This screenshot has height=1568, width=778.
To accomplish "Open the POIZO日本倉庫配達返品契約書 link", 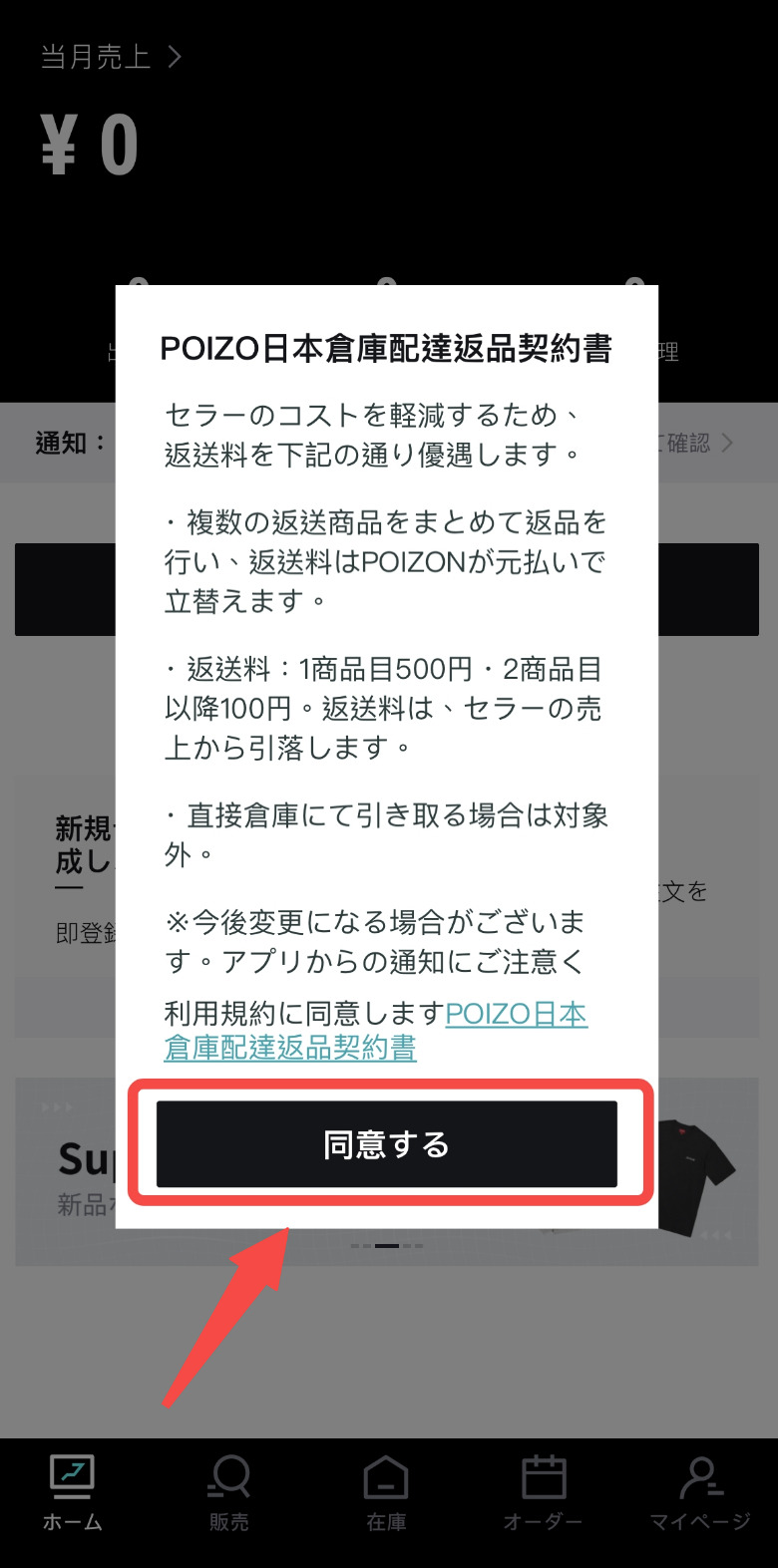I will (x=376, y=1031).
